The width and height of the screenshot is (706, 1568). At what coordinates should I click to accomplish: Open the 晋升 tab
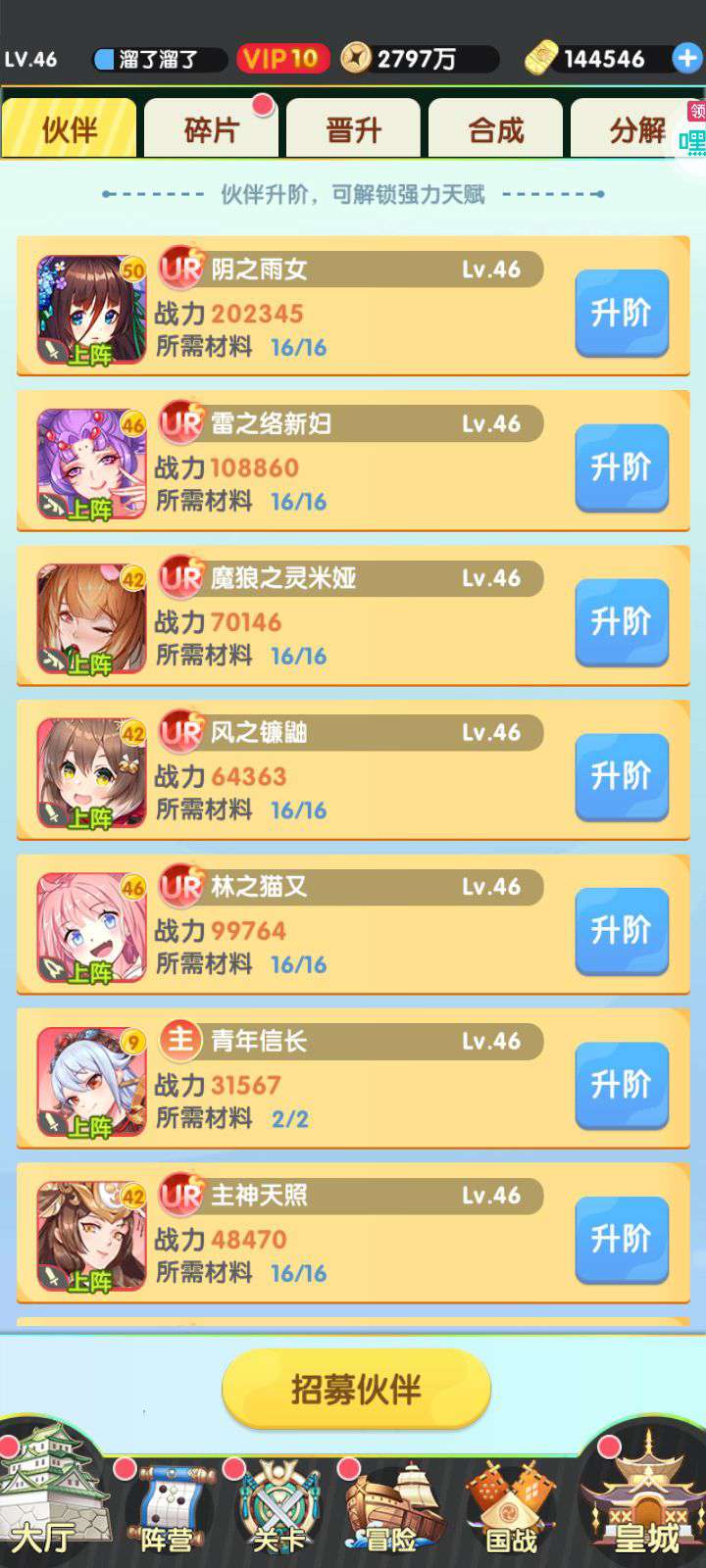(353, 128)
